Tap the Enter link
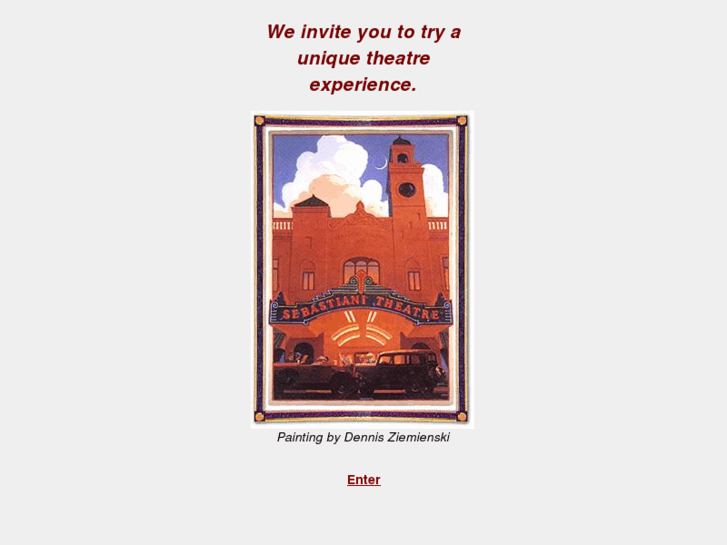This screenshot has height=545, width=727. click(x=363, y=479)
